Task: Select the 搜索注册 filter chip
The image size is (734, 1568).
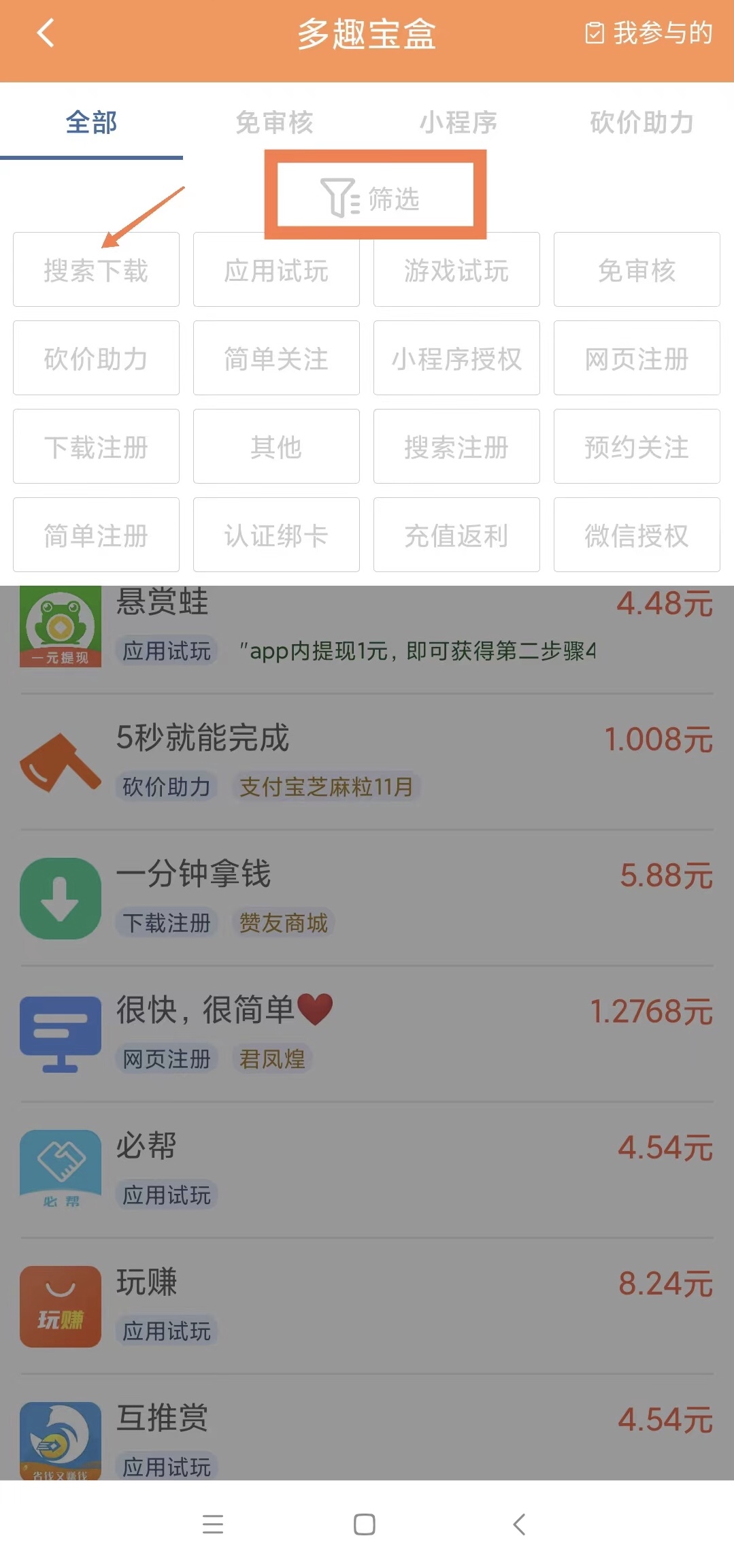Action: tap(456, 447)
